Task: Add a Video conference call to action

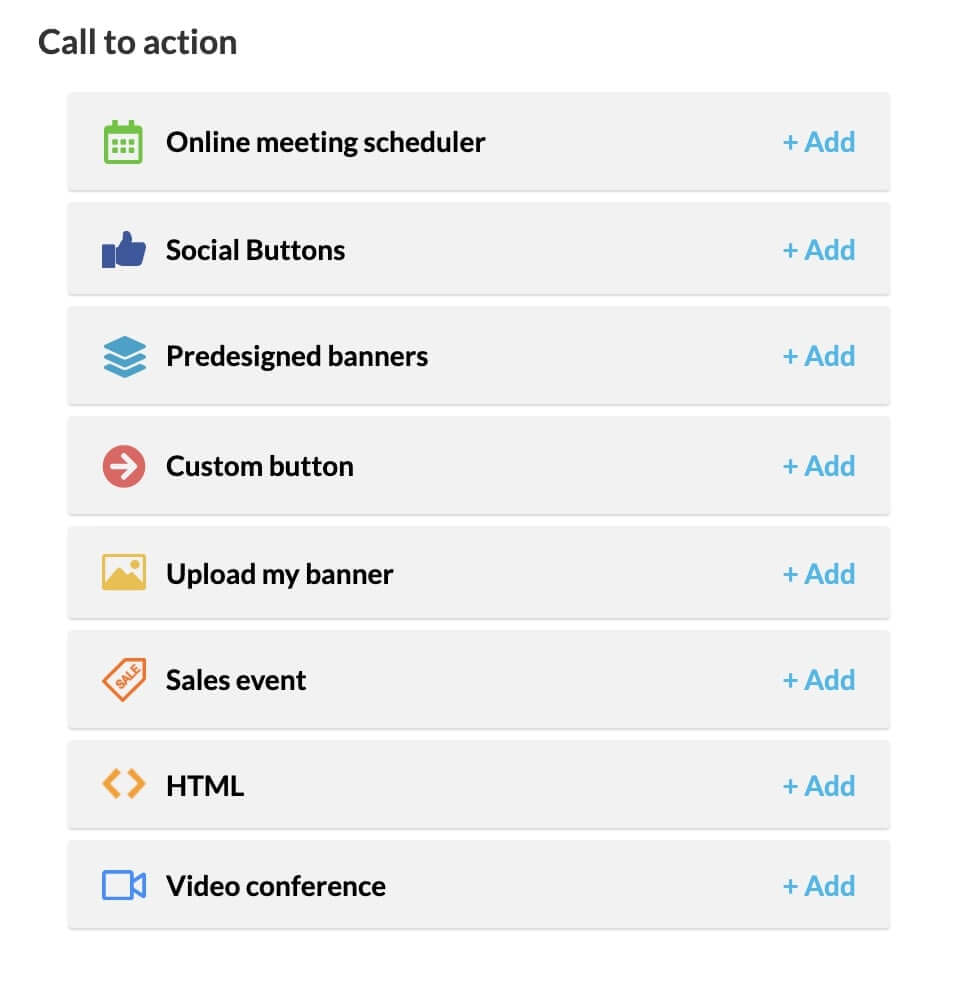Action: coord(818,885)
